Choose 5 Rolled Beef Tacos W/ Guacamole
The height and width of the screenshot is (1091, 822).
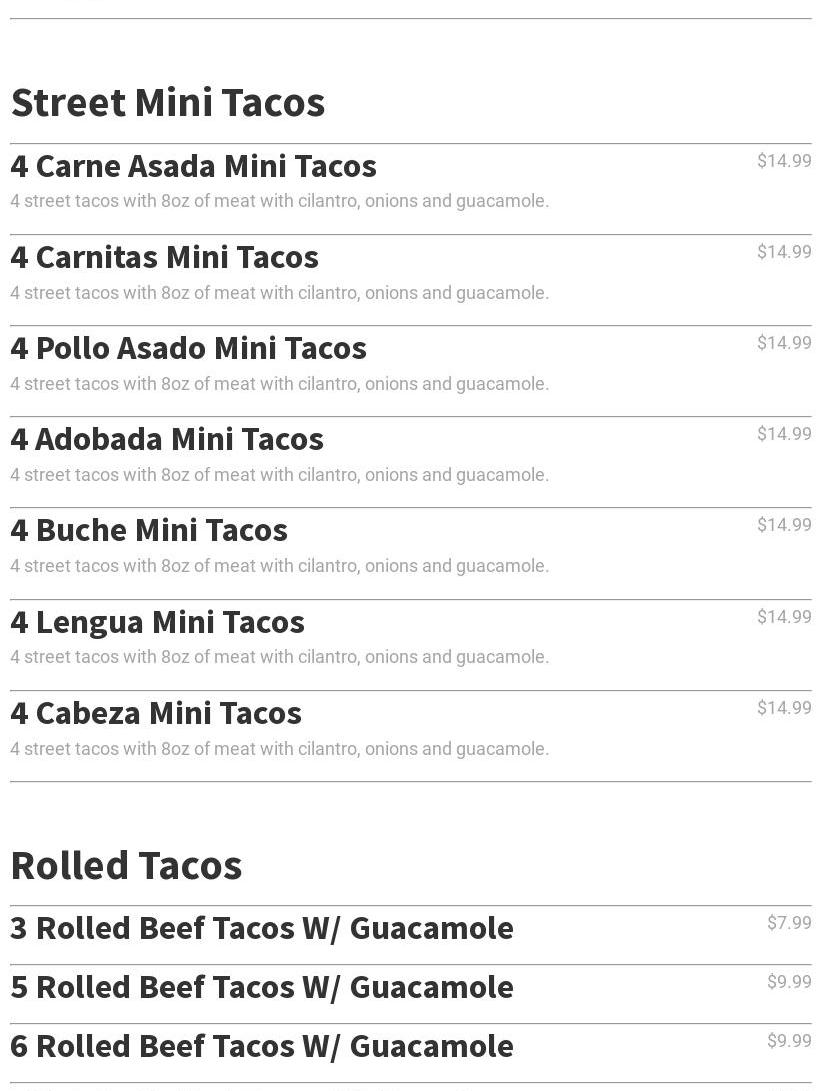[x=262, y=987]
